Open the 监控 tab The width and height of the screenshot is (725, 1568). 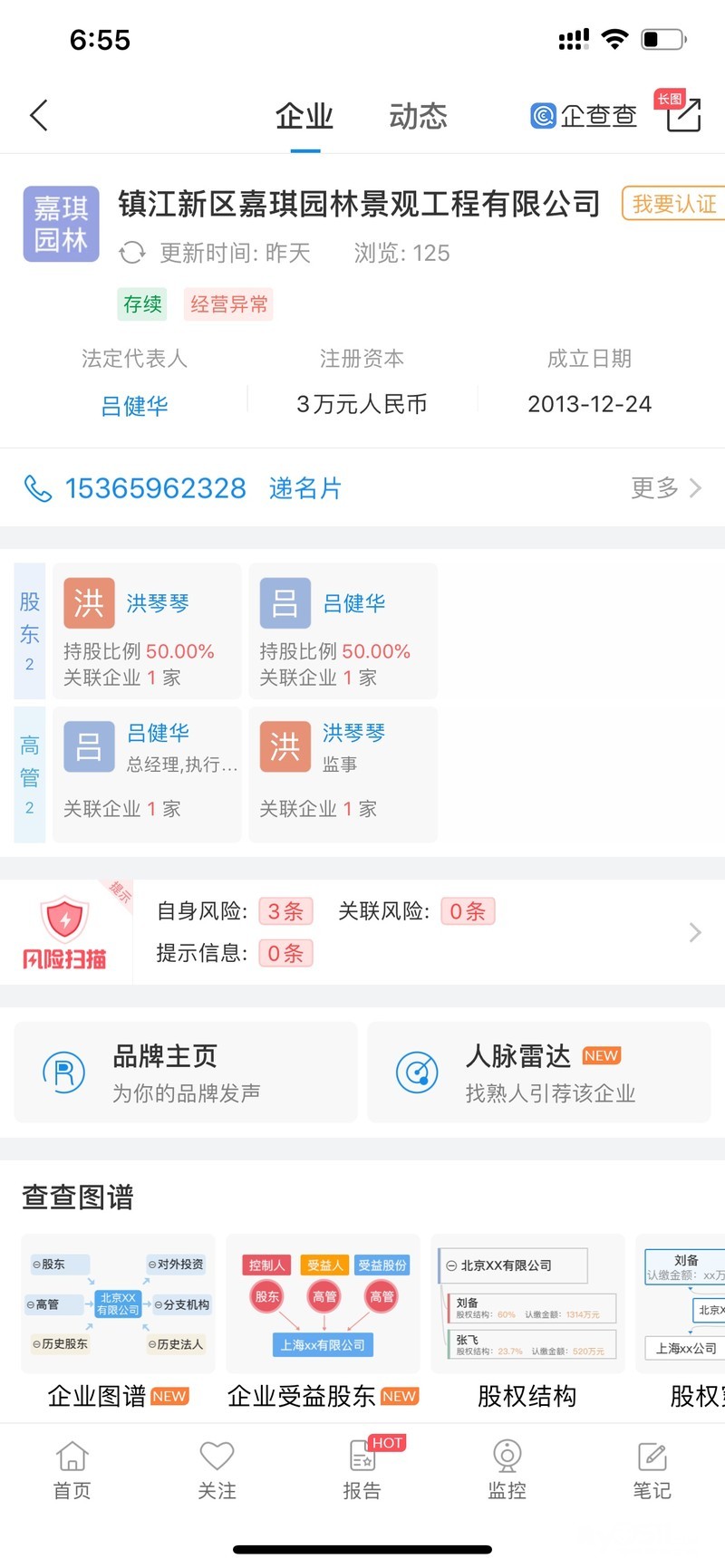pos(507,1470)
